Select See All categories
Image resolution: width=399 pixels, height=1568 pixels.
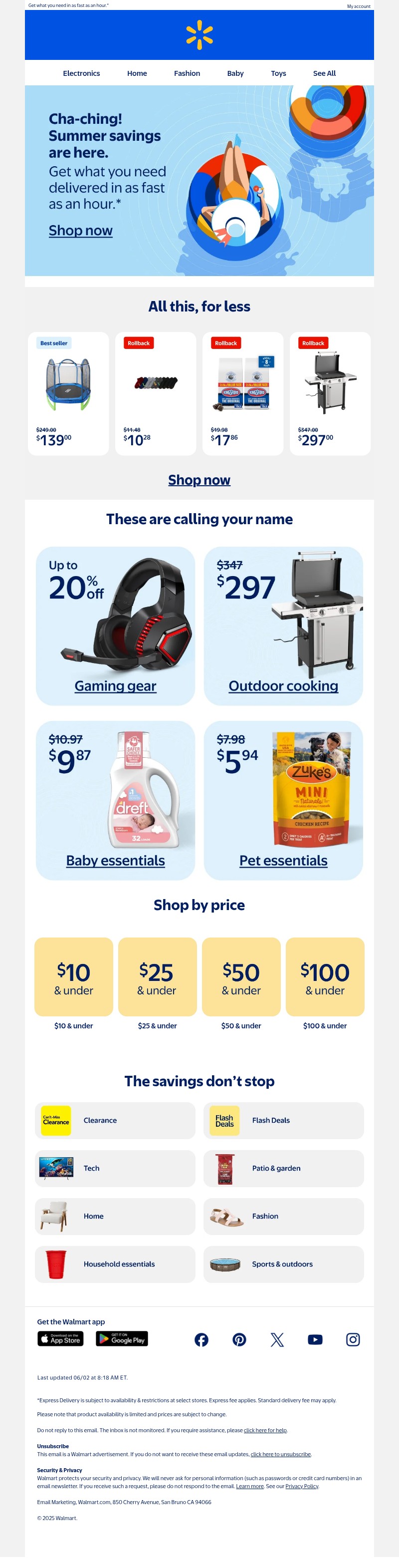(324, 73)
